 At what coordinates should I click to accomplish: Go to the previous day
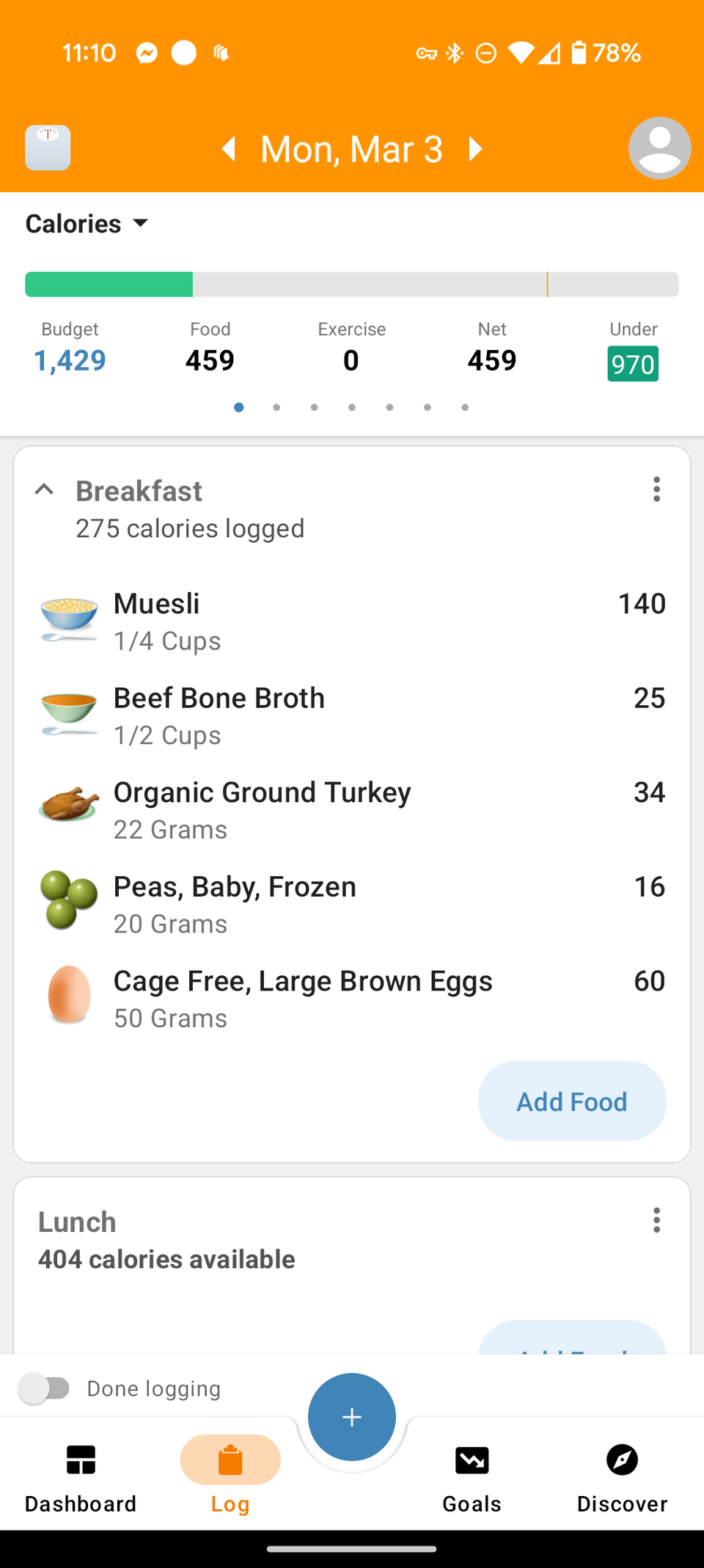(229, 148)
